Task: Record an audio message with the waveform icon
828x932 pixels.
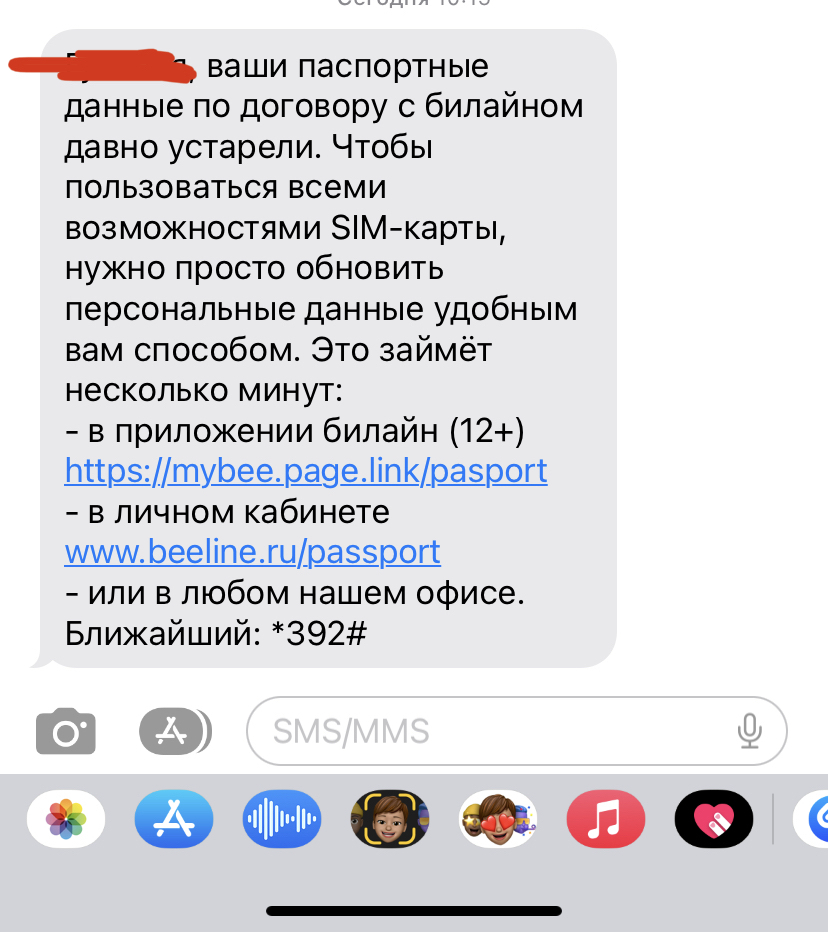Action: tap(282, 818)
